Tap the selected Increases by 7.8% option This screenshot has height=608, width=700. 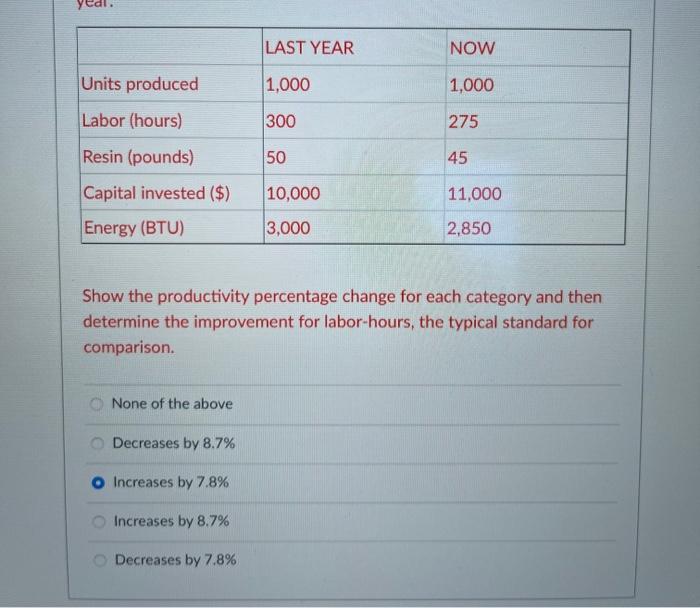click(x=98, y=482)
